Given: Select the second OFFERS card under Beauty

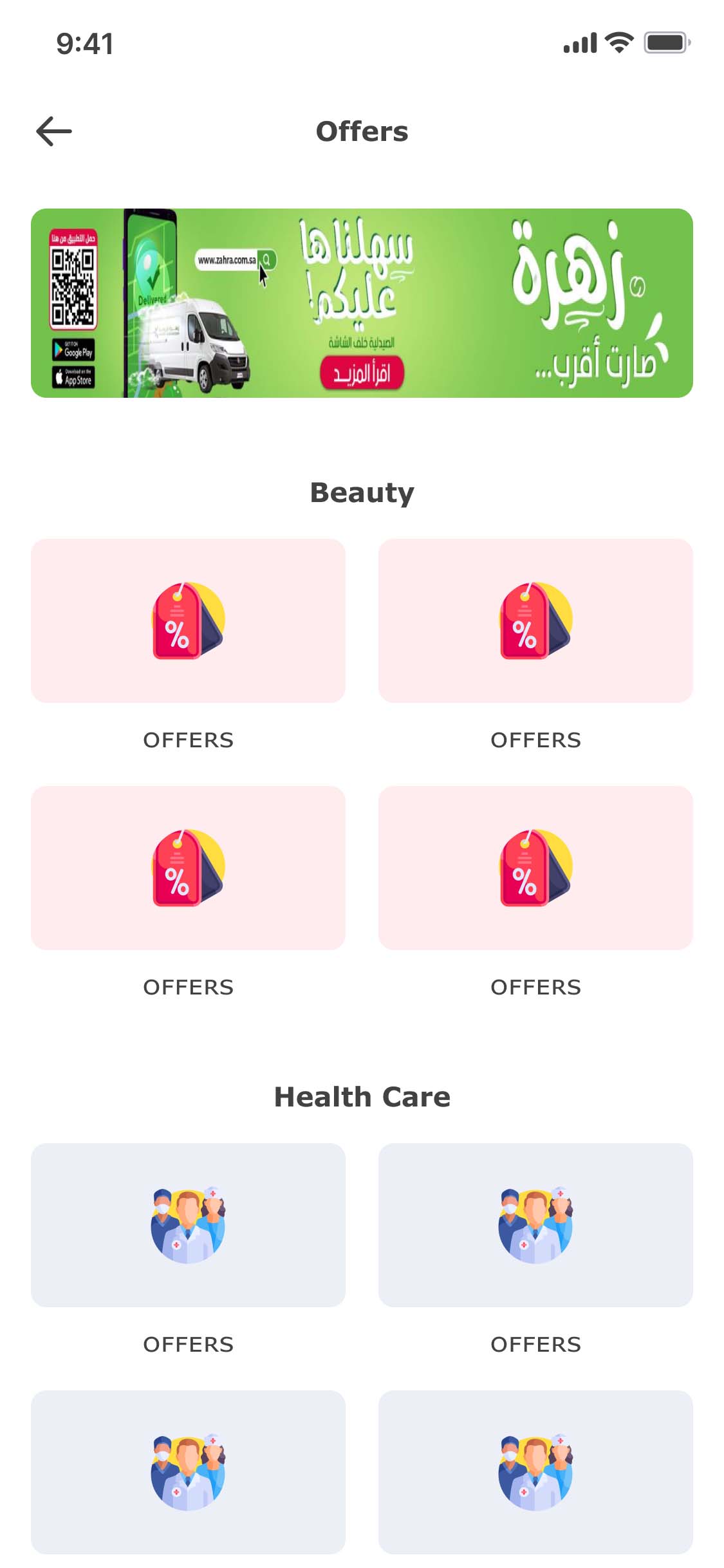Looking at the screenshot, I should (535, 621).
